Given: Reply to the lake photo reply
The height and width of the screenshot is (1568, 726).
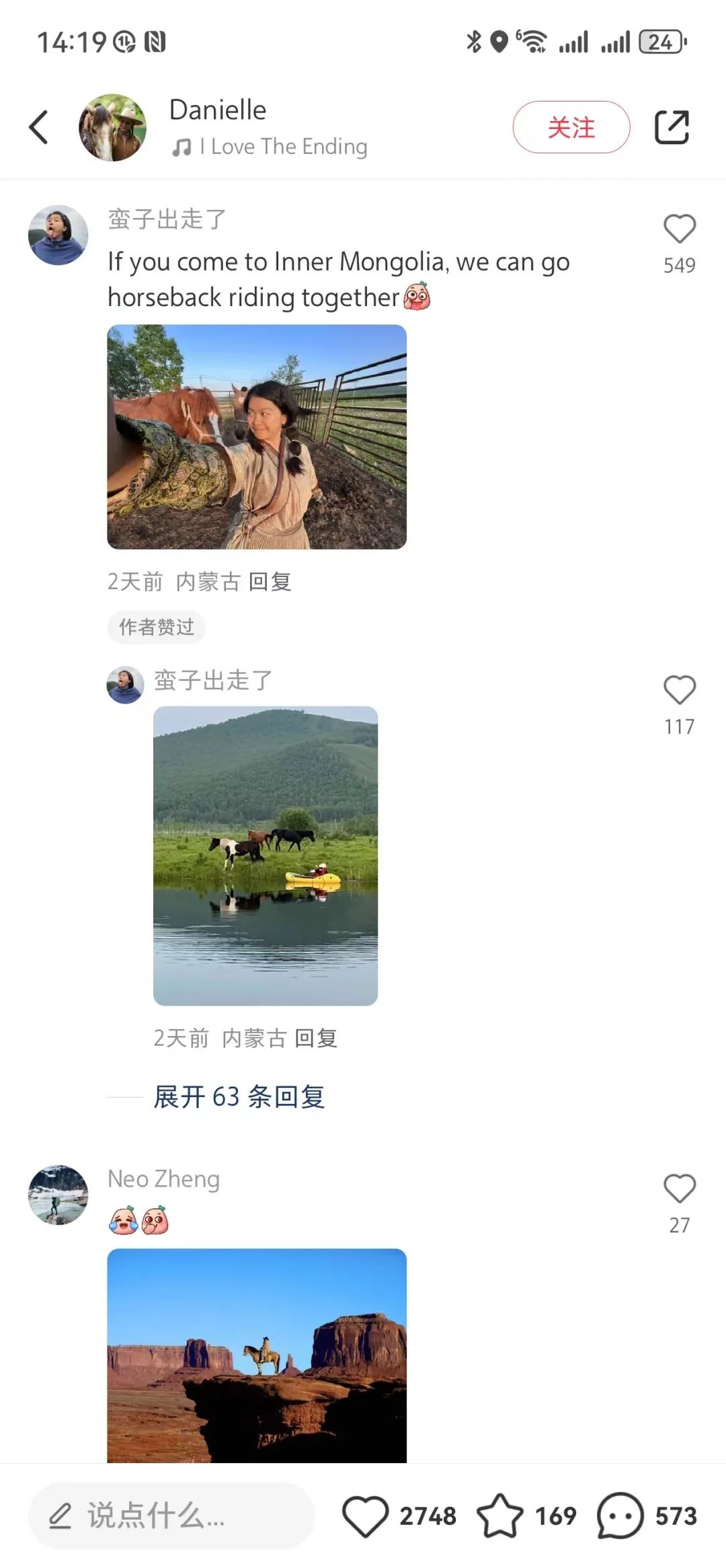Looking at the screenshot, I should [316, 1039].
